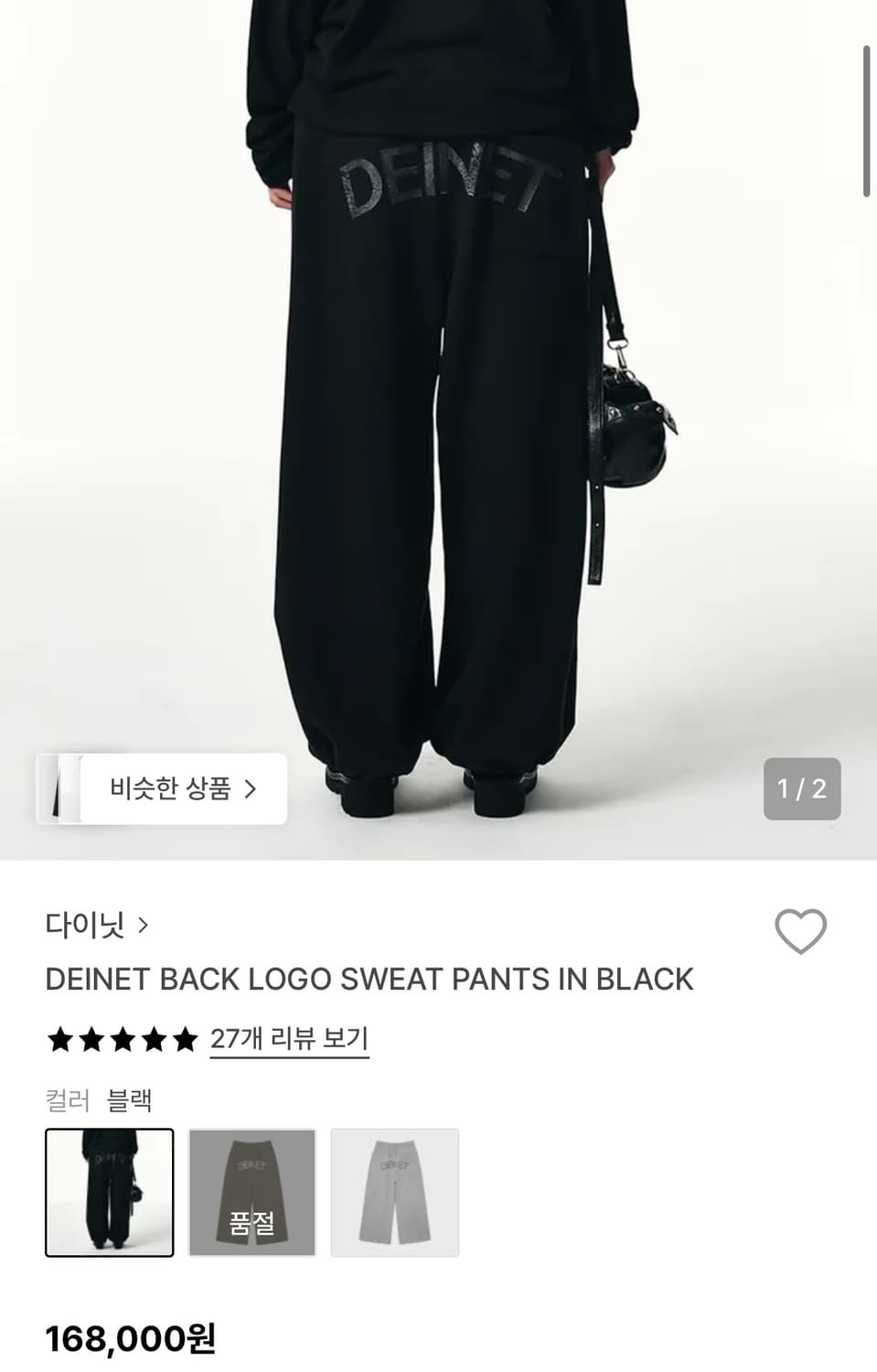Viewport: 877px width, 1372px height.
Task: Select the currently highlighted black color swatch
Action: [109, 1193]
